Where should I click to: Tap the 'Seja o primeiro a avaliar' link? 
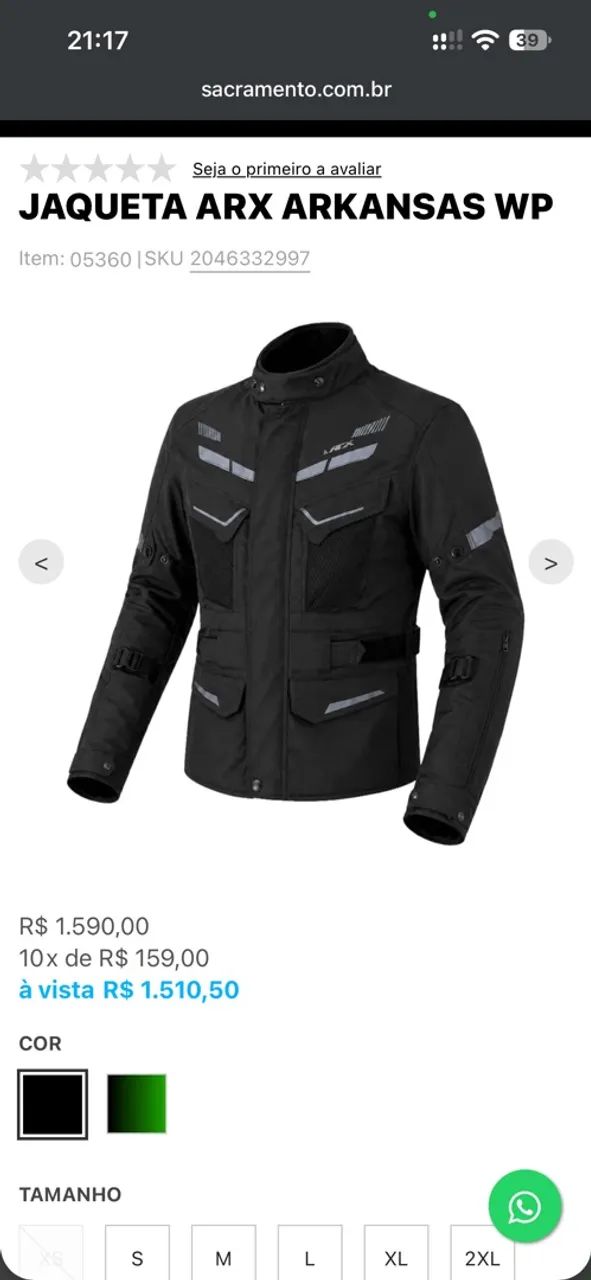[286, 169]
